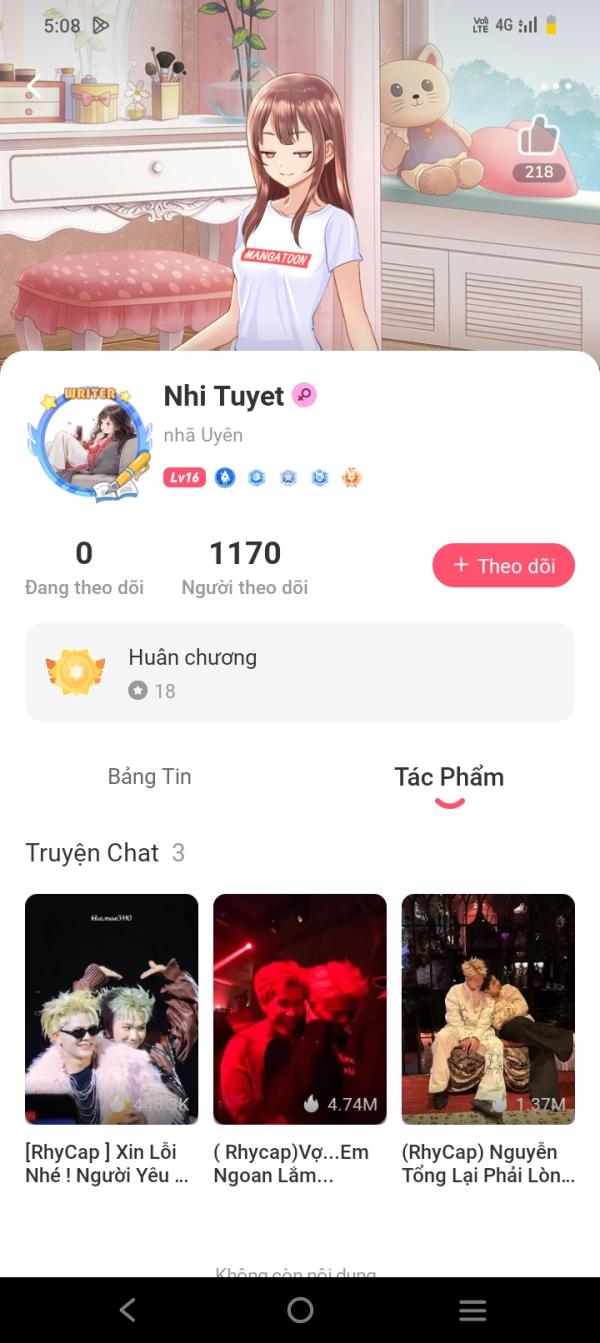The height and width of the screenshot is (1343, 600).
Task: Open story Vợ...Em Ngoan Lắm
Action: pyautogui.click(x=299, y=1009)
